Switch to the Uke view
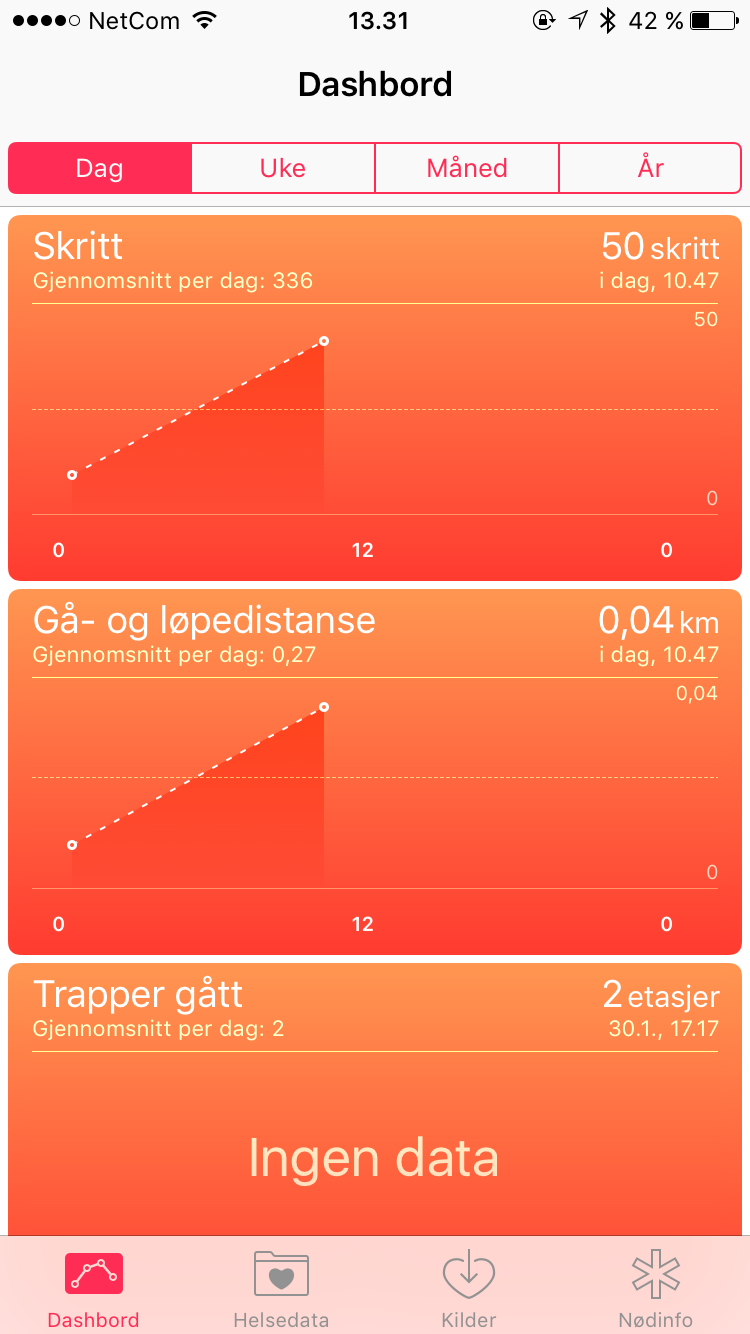This screenshot has width=750, height=1334. pyautogui.click(x=283, y=168)
